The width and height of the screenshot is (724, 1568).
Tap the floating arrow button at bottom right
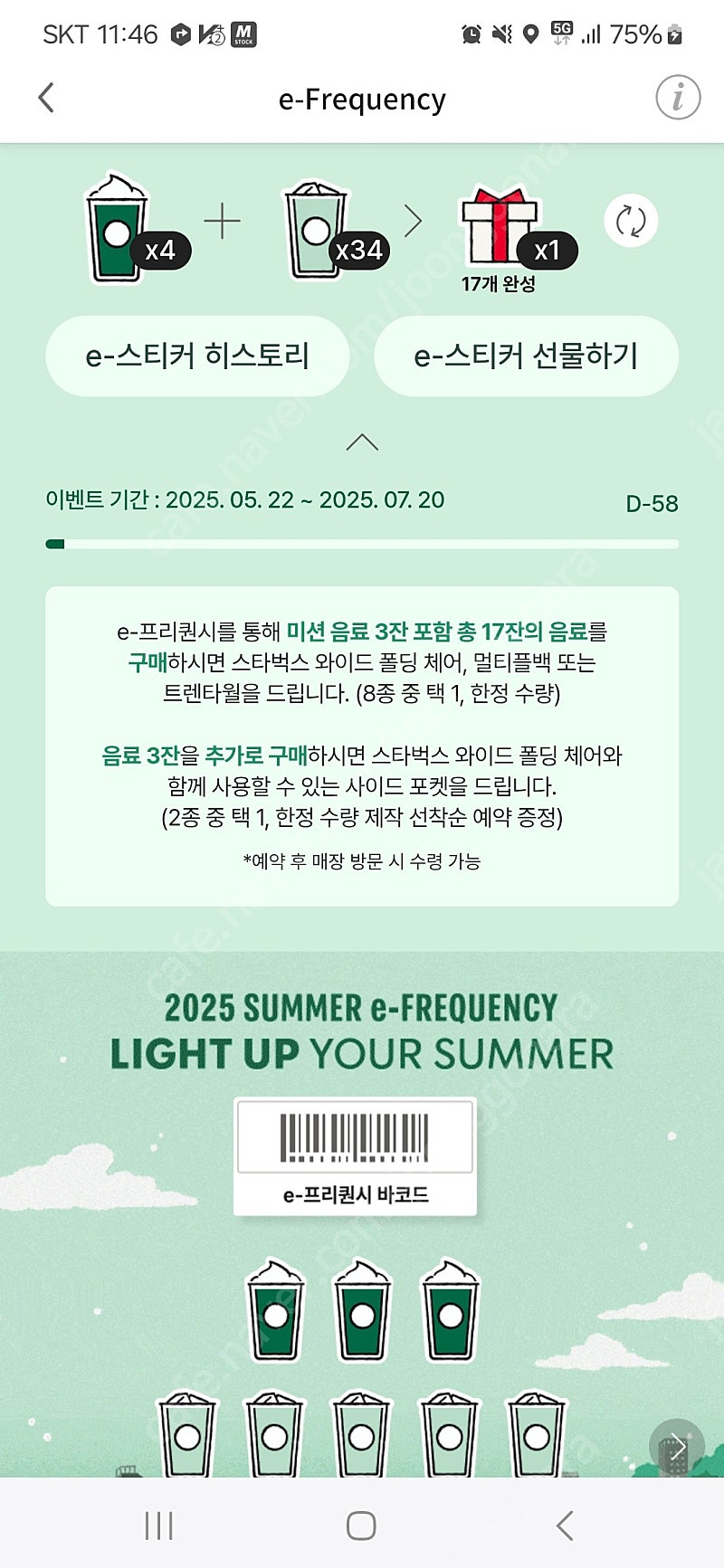pyautogui.click(x=677, y=1447)
